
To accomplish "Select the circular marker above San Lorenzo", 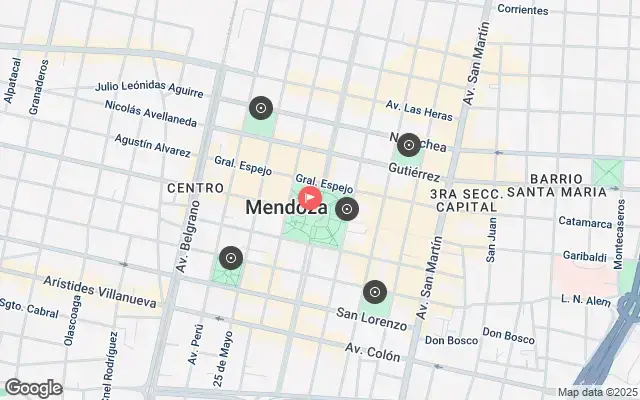I will tap(374, 292).
